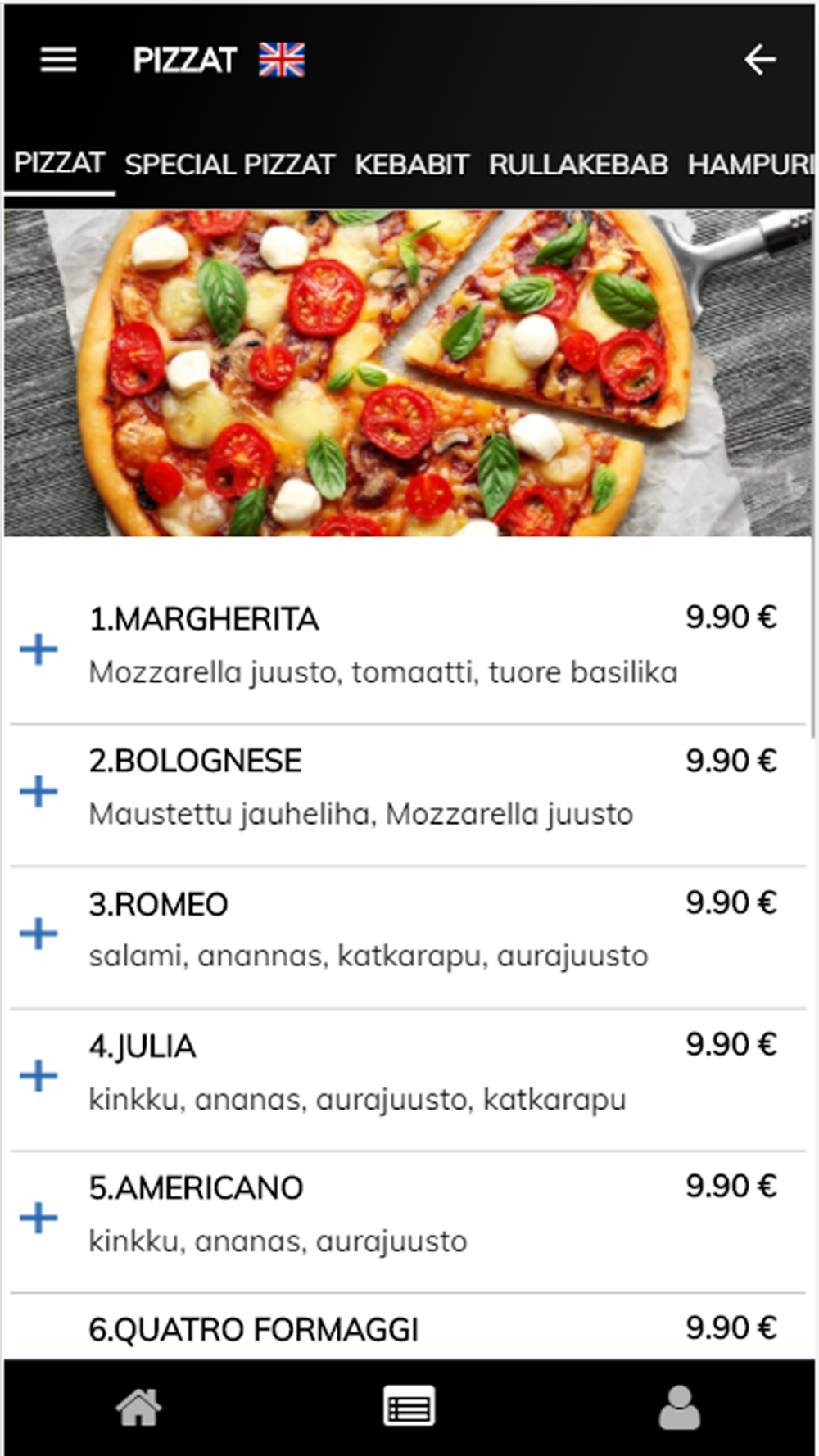Open the menu list tab
Image resolution: width=819 pixels, height=1456 pixels.
pyautogui.click(x=409, y=1408)
